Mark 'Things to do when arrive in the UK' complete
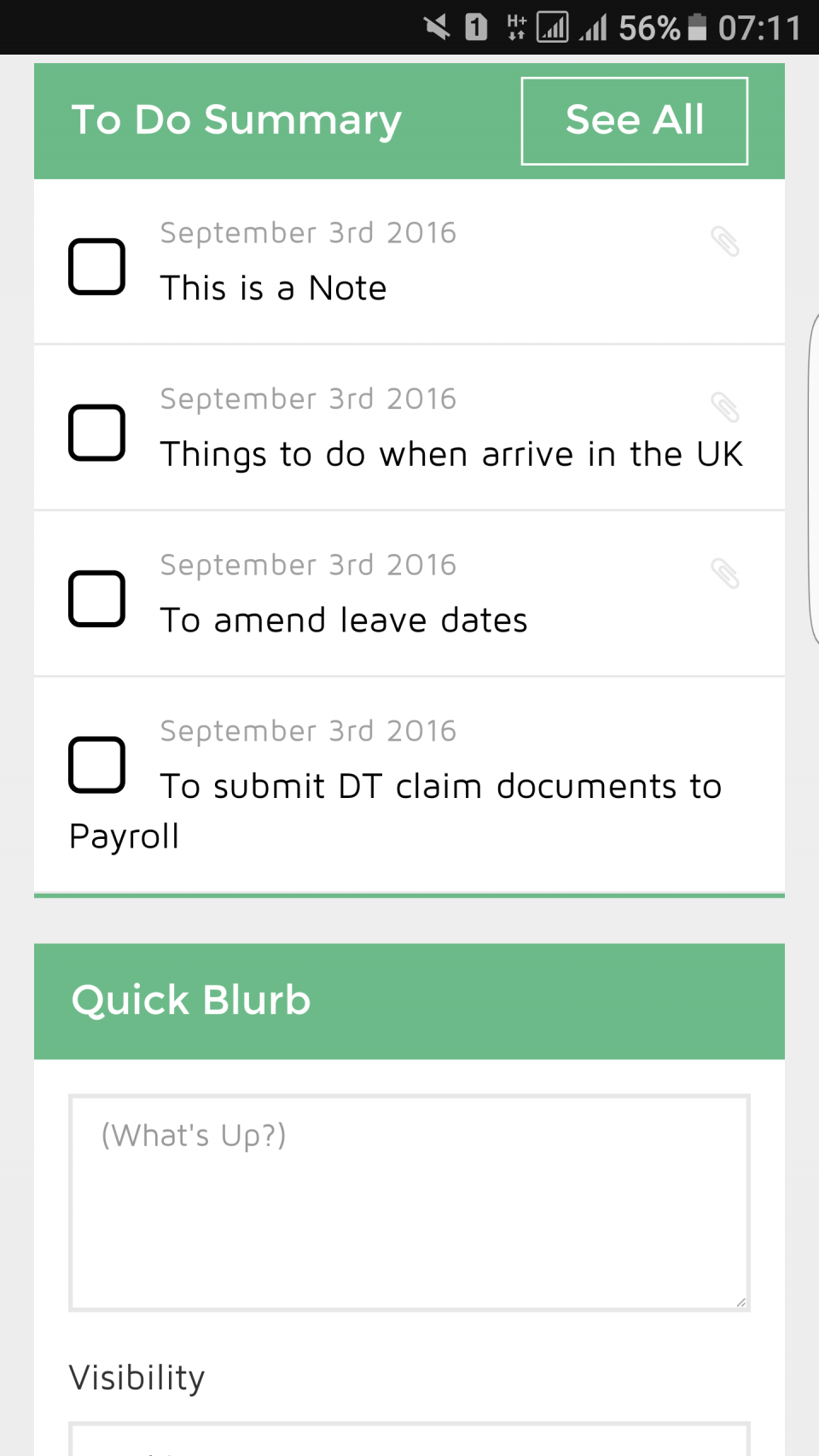819x1456 pixels. [96, 432]
